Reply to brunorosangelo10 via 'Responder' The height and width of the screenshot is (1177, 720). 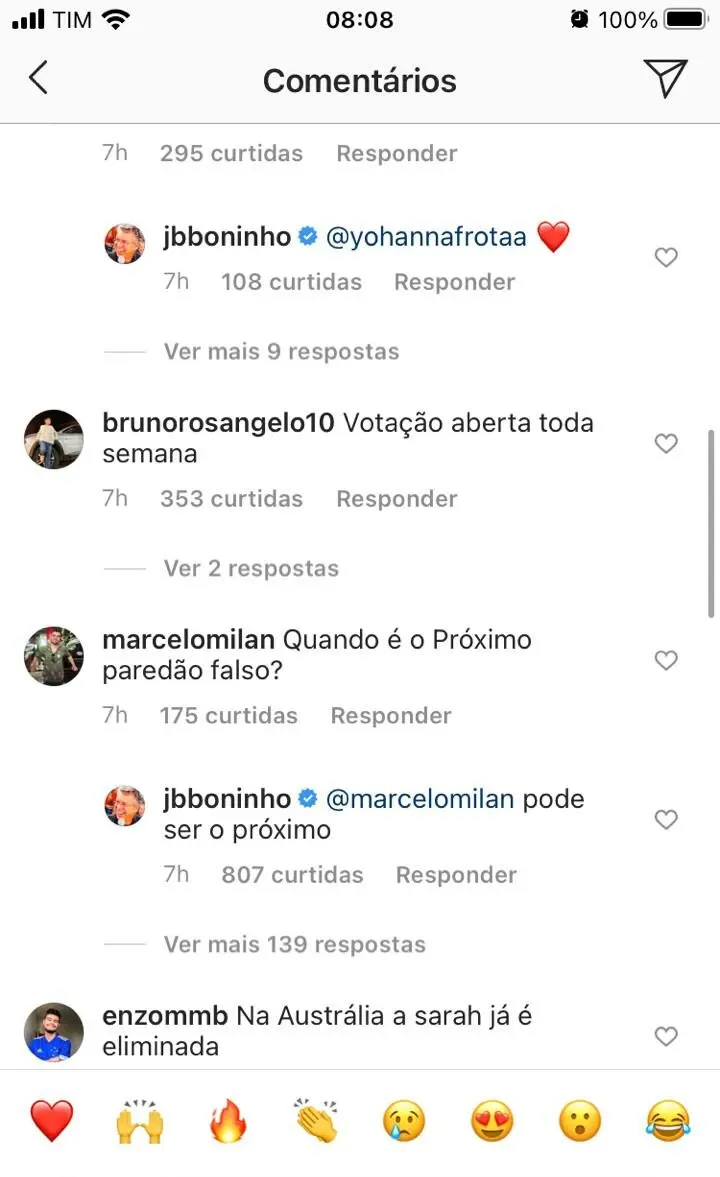[396, 498]
